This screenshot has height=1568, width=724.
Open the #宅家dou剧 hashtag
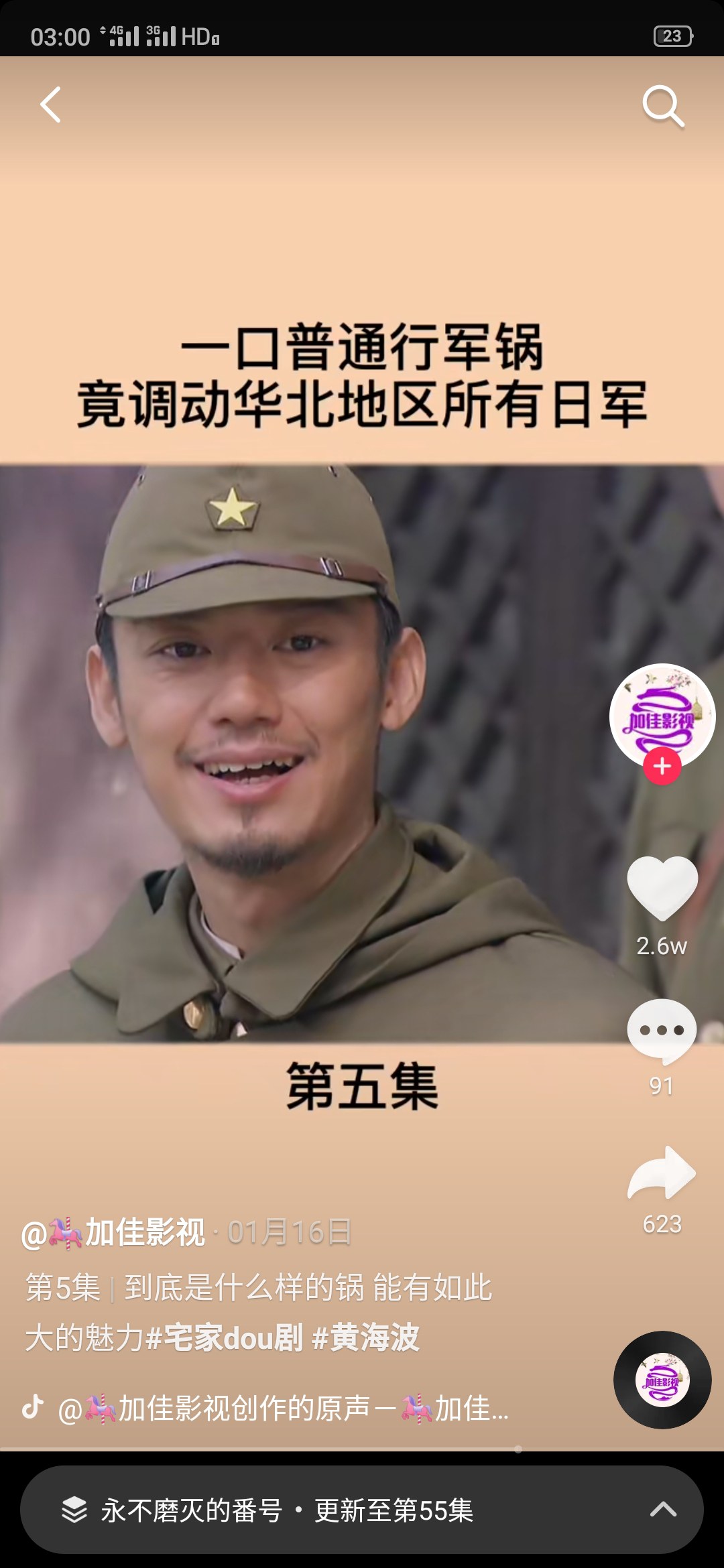click(x=224, y=1337)
